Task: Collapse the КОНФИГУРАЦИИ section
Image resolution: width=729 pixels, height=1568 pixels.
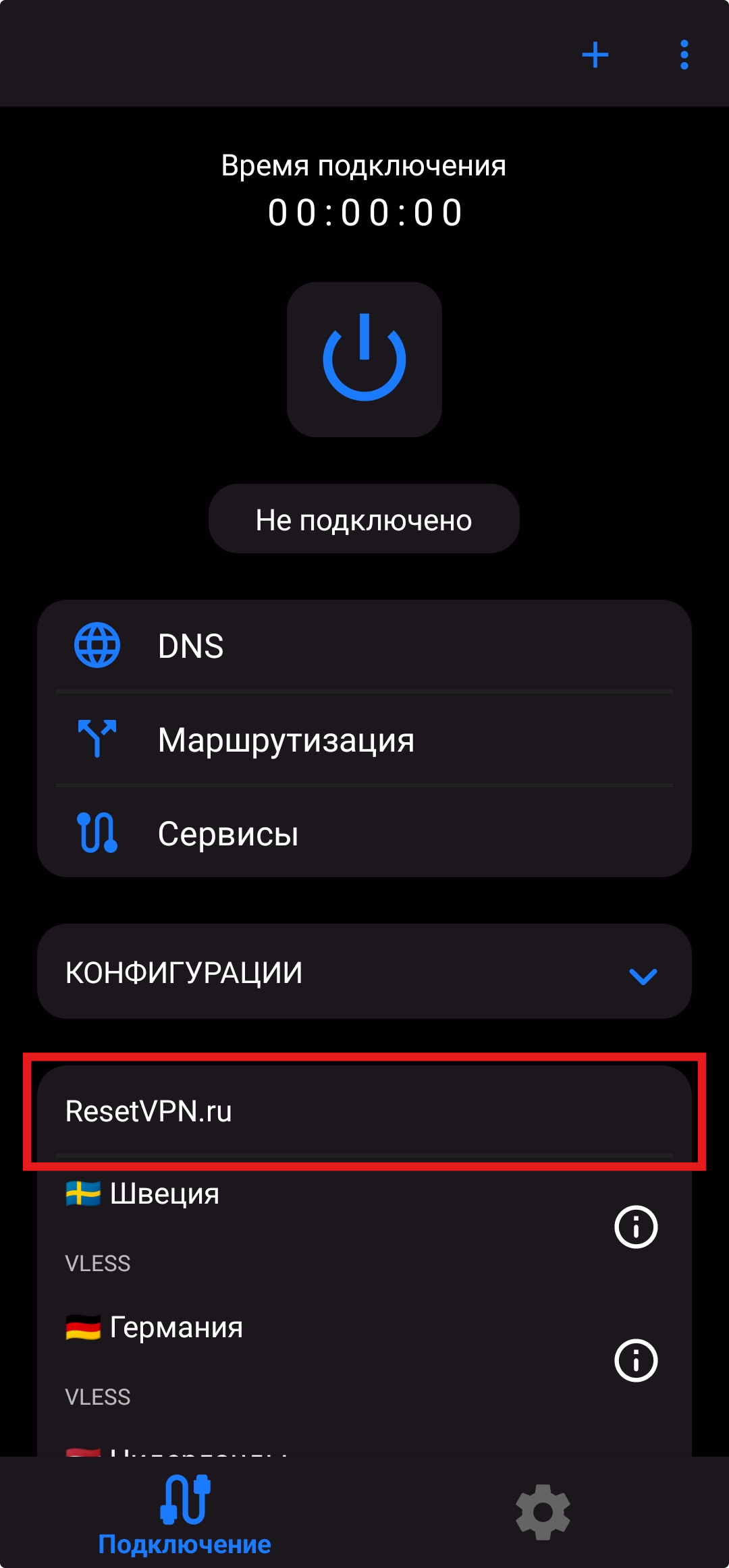Action: (643, 975)
